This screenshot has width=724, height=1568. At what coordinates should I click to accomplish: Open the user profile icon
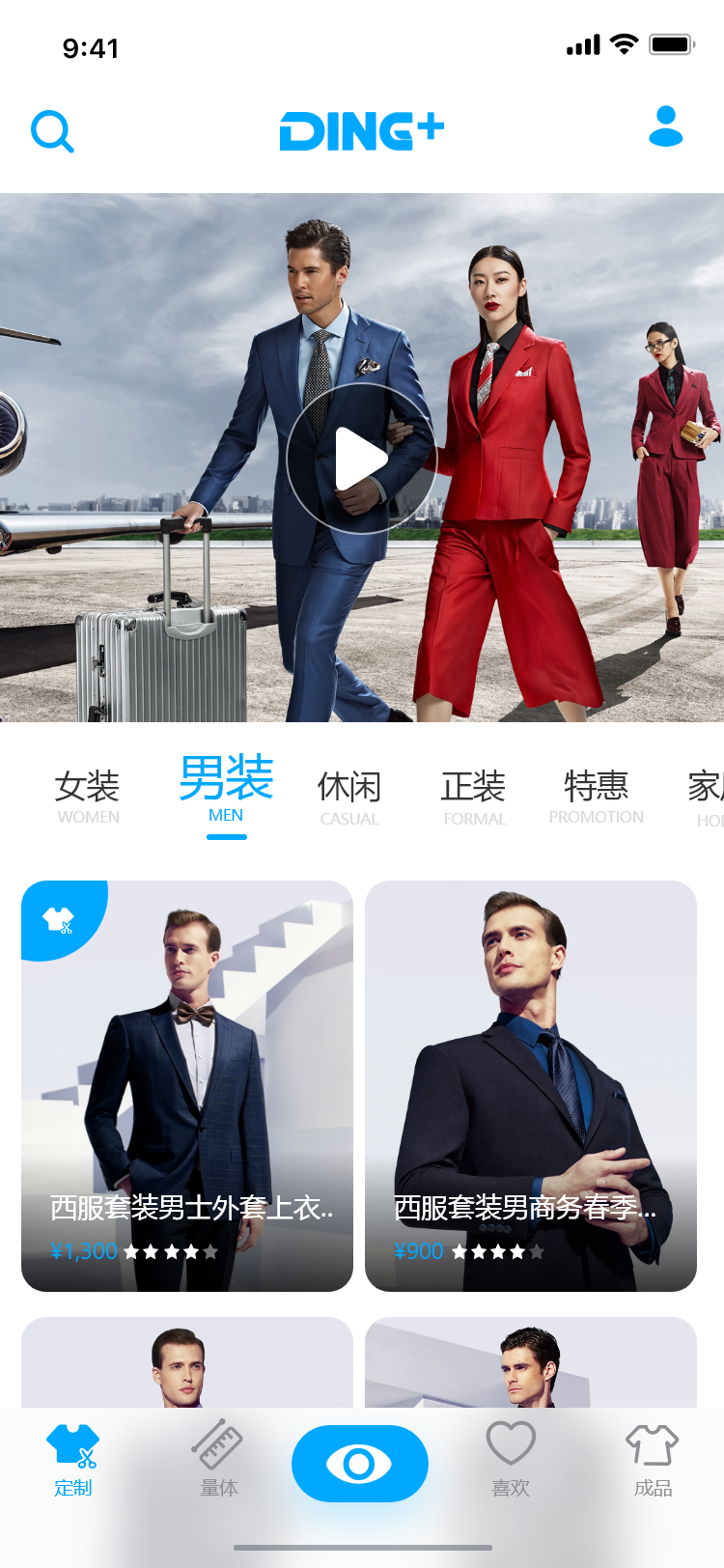point(665,127)
